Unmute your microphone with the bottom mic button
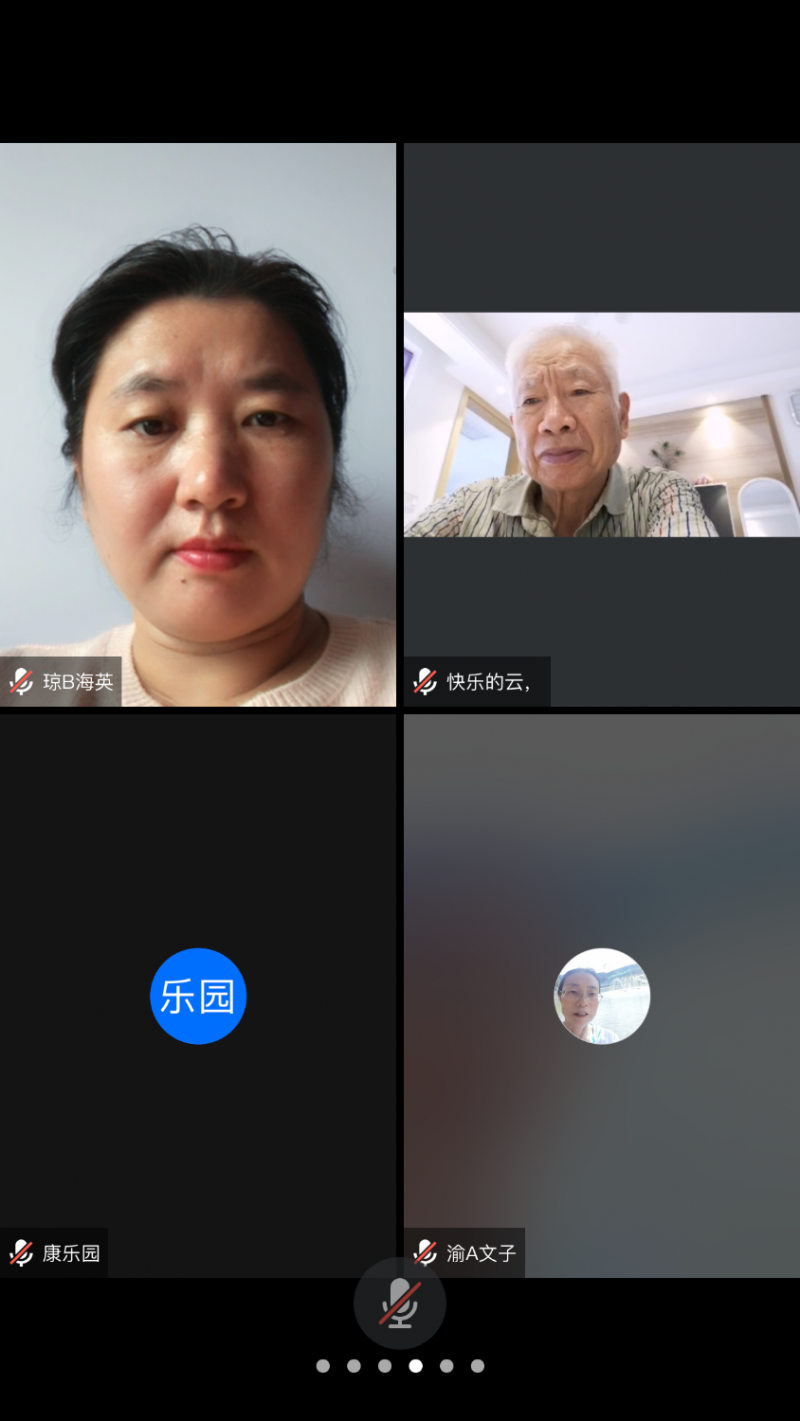800x1421 pixels. (400, 1303)
